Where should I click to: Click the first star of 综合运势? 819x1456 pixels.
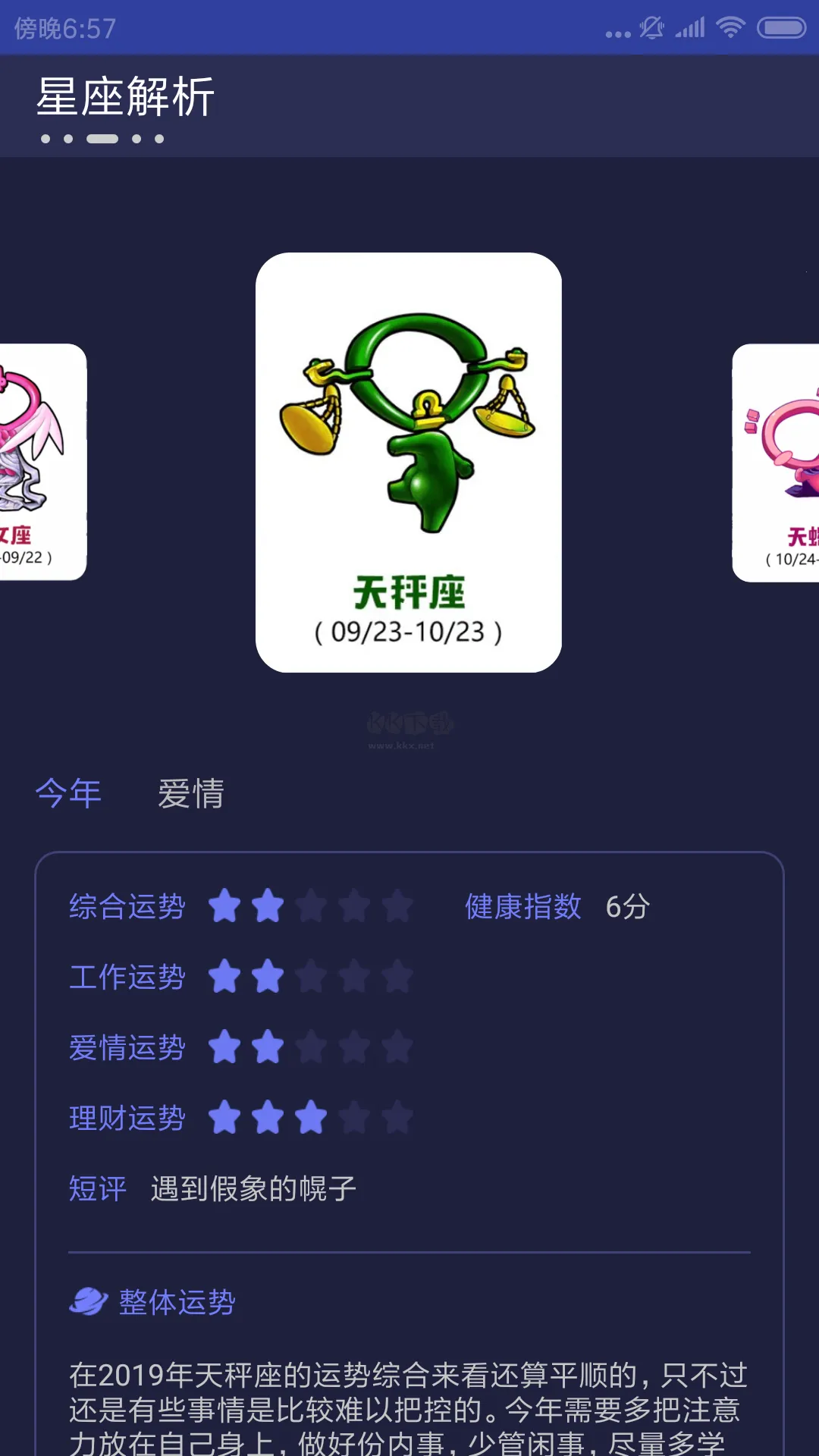coord(225,906)
